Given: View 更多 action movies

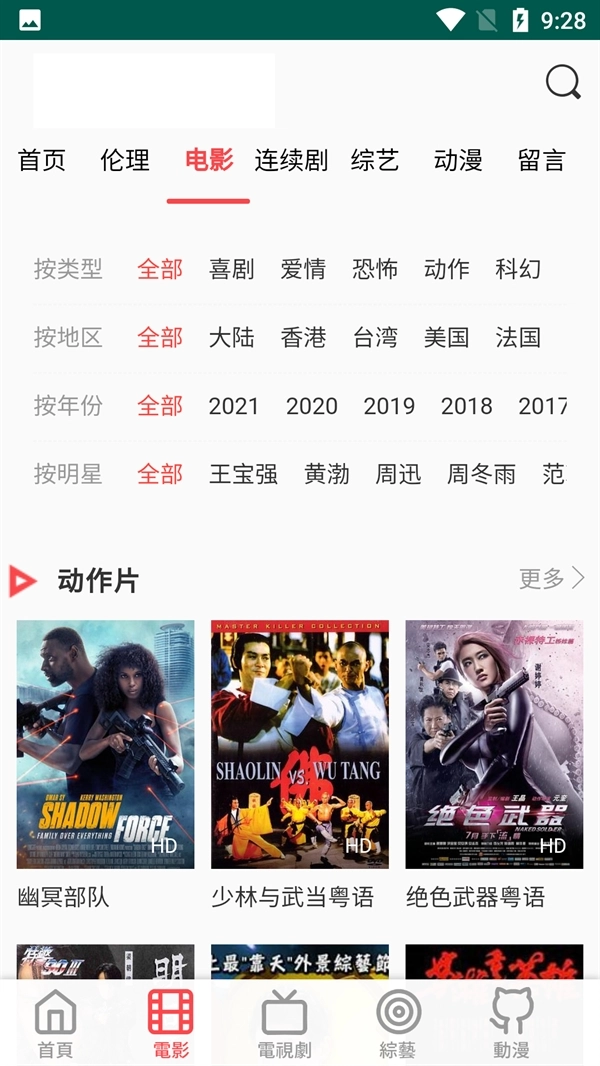Looking at the screenshot, I should pyautogui.click(x=551, y=579).
